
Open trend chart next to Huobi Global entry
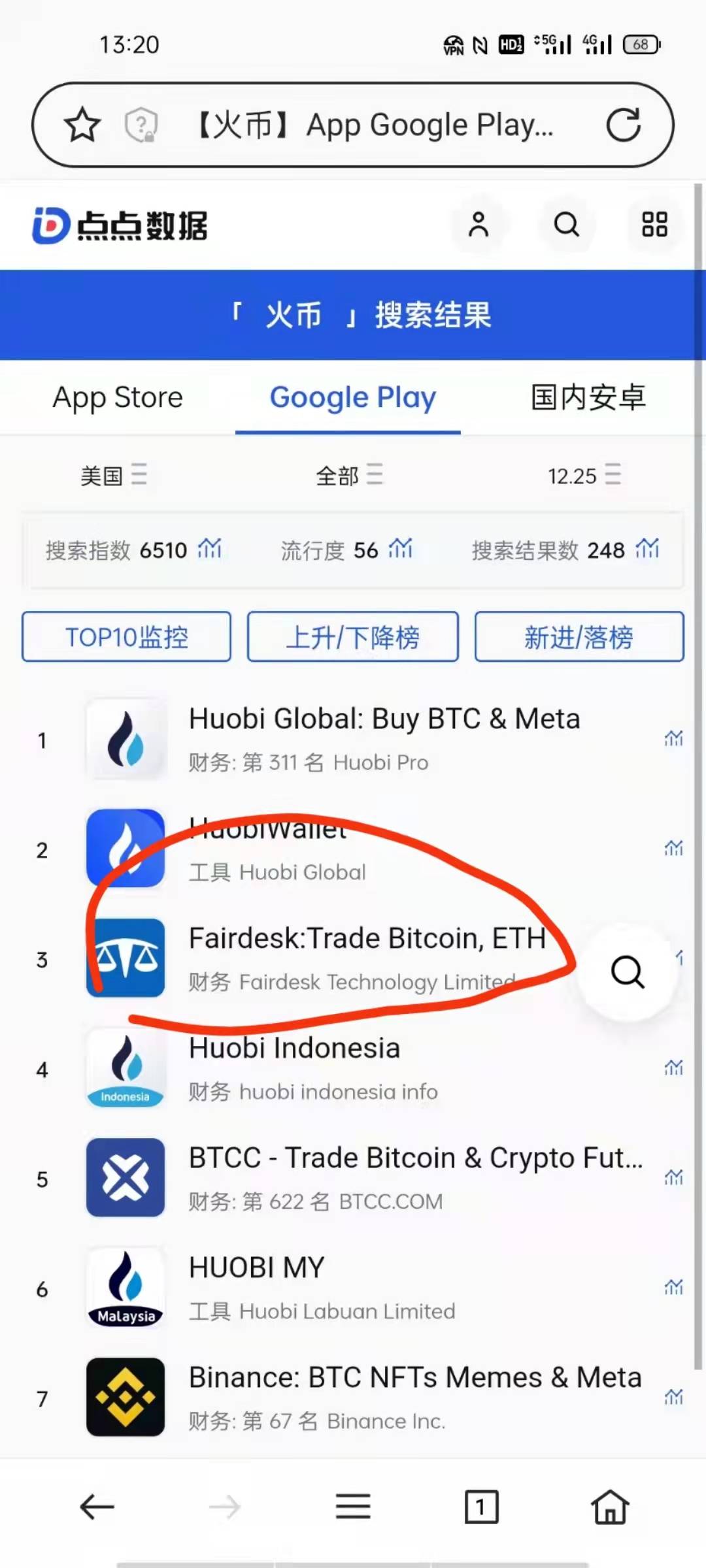[673, 738]
